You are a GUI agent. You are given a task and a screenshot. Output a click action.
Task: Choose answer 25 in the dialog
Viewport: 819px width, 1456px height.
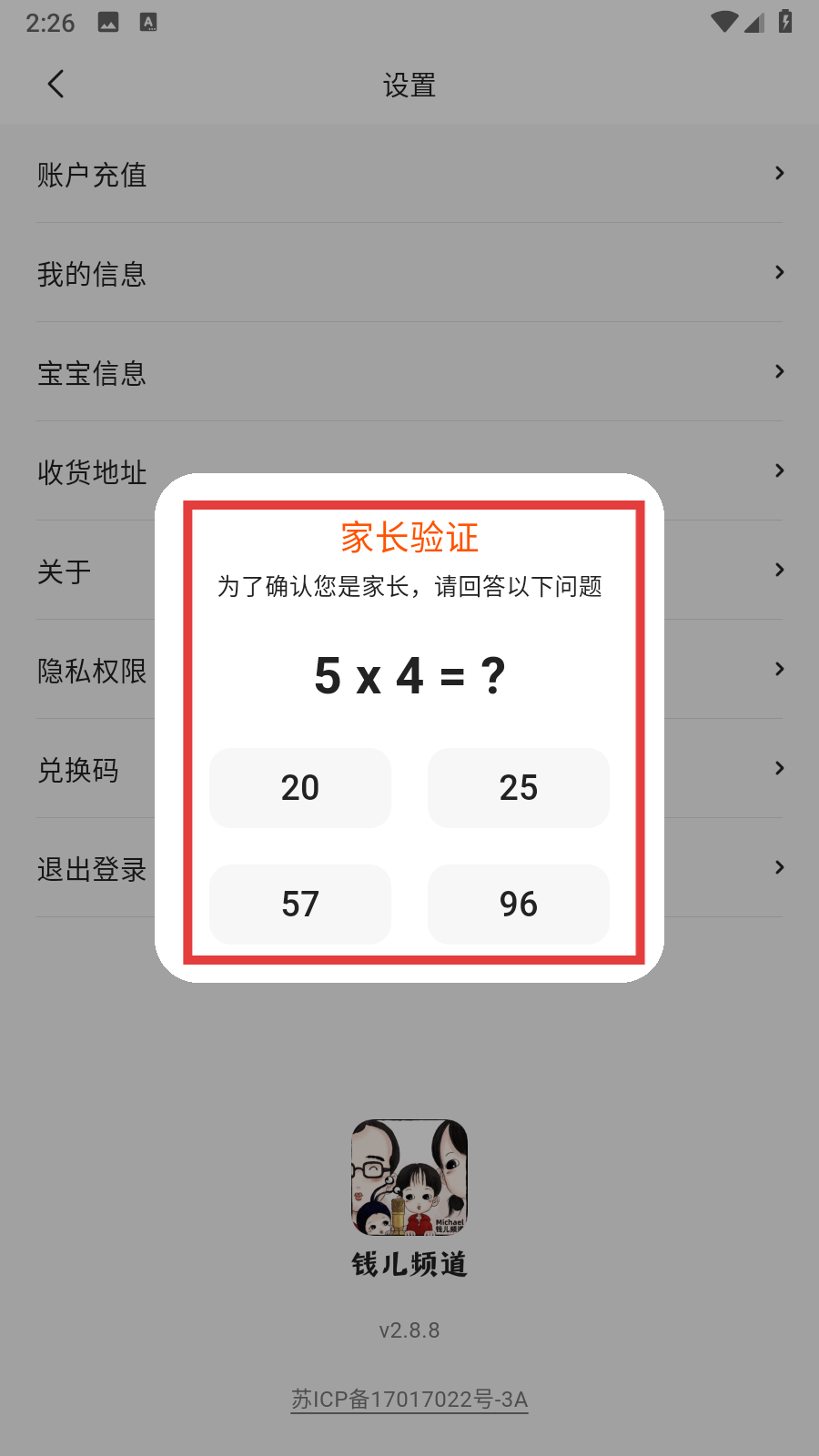[519, 788]
